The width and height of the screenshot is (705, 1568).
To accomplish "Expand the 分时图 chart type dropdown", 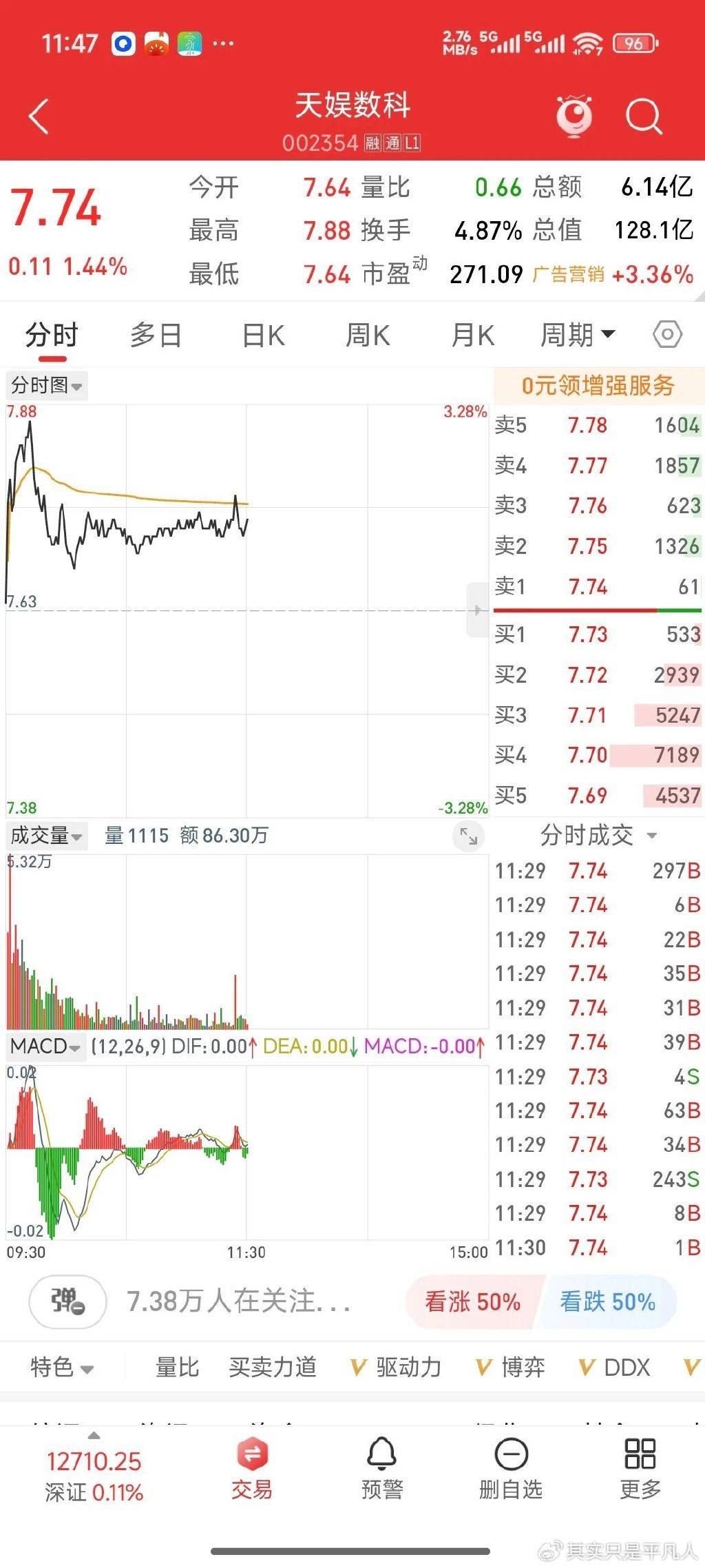I will pyautogui.click(x=46, y=385).
